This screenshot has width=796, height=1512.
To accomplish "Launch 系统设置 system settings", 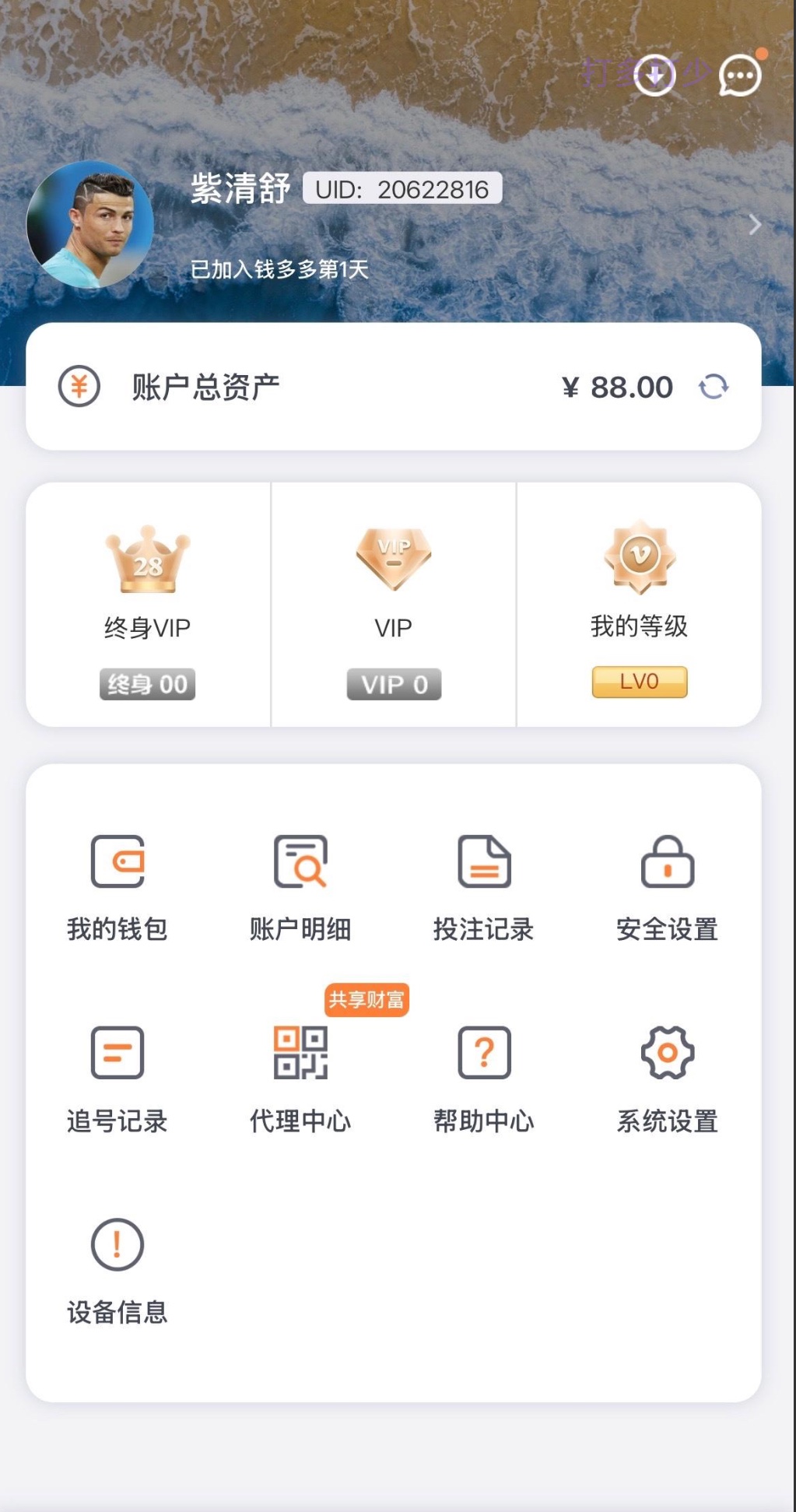I will [667, 1079].
